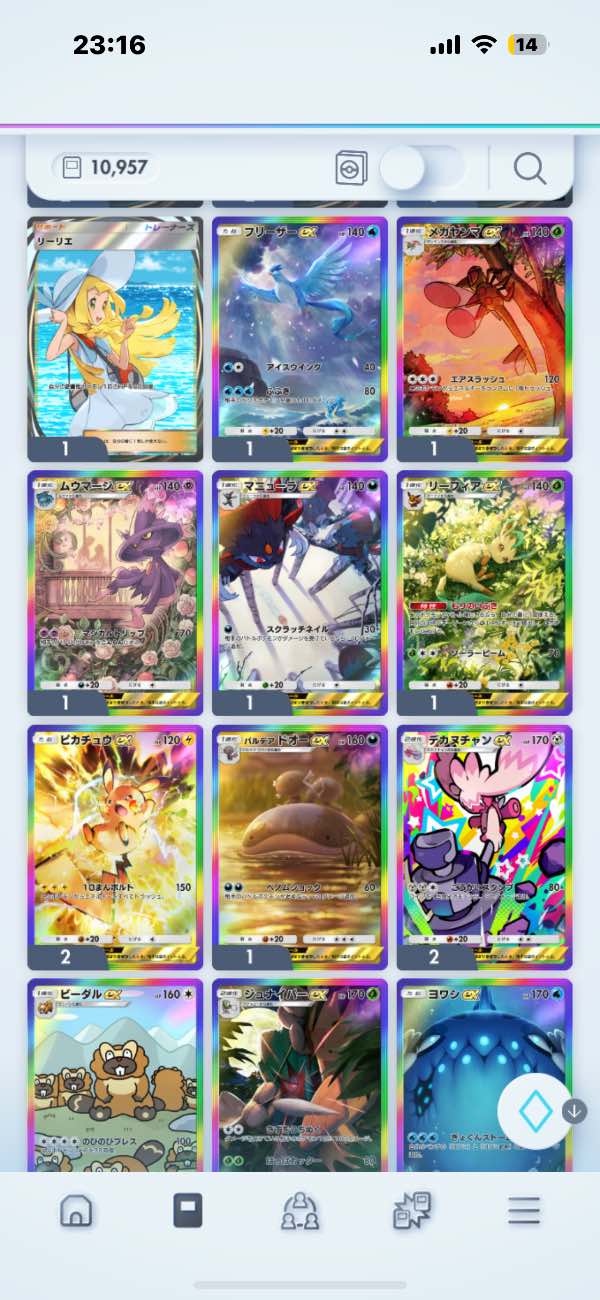Switch to the social friends tab
This screenshot has height=1300, width=600.
[300, 1210]
